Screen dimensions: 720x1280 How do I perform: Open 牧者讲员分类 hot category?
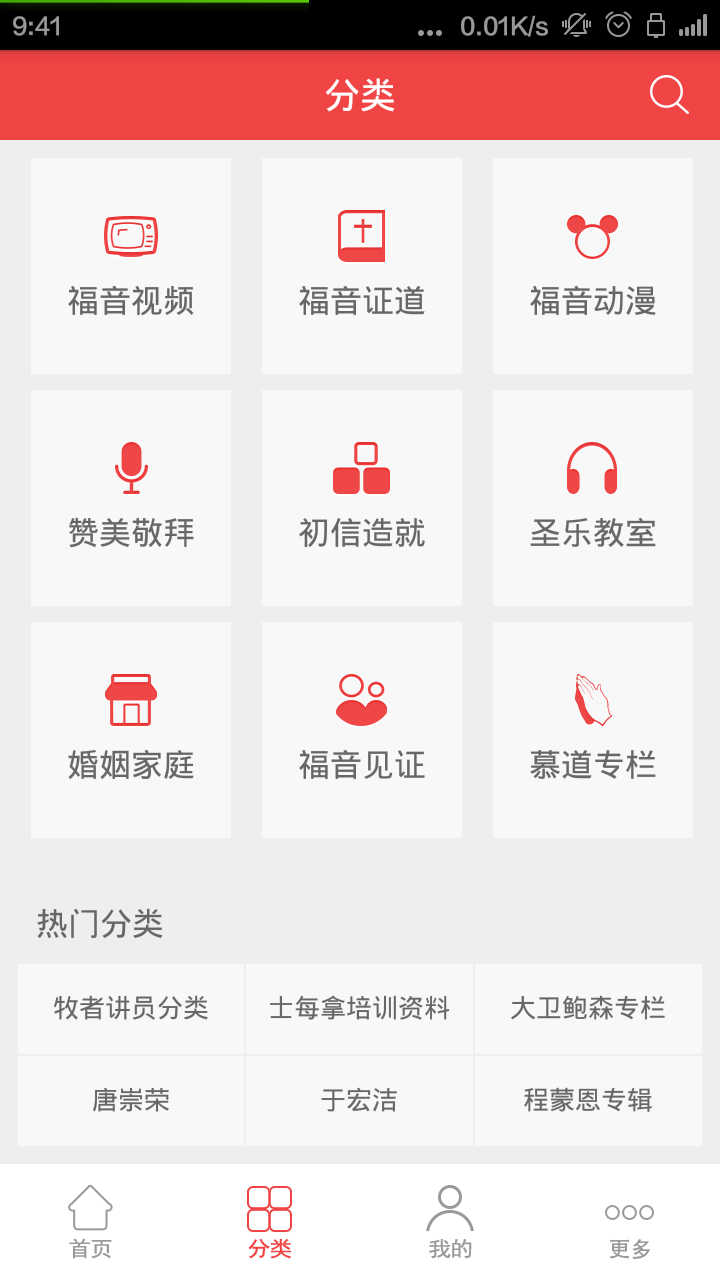point(130,1009)
